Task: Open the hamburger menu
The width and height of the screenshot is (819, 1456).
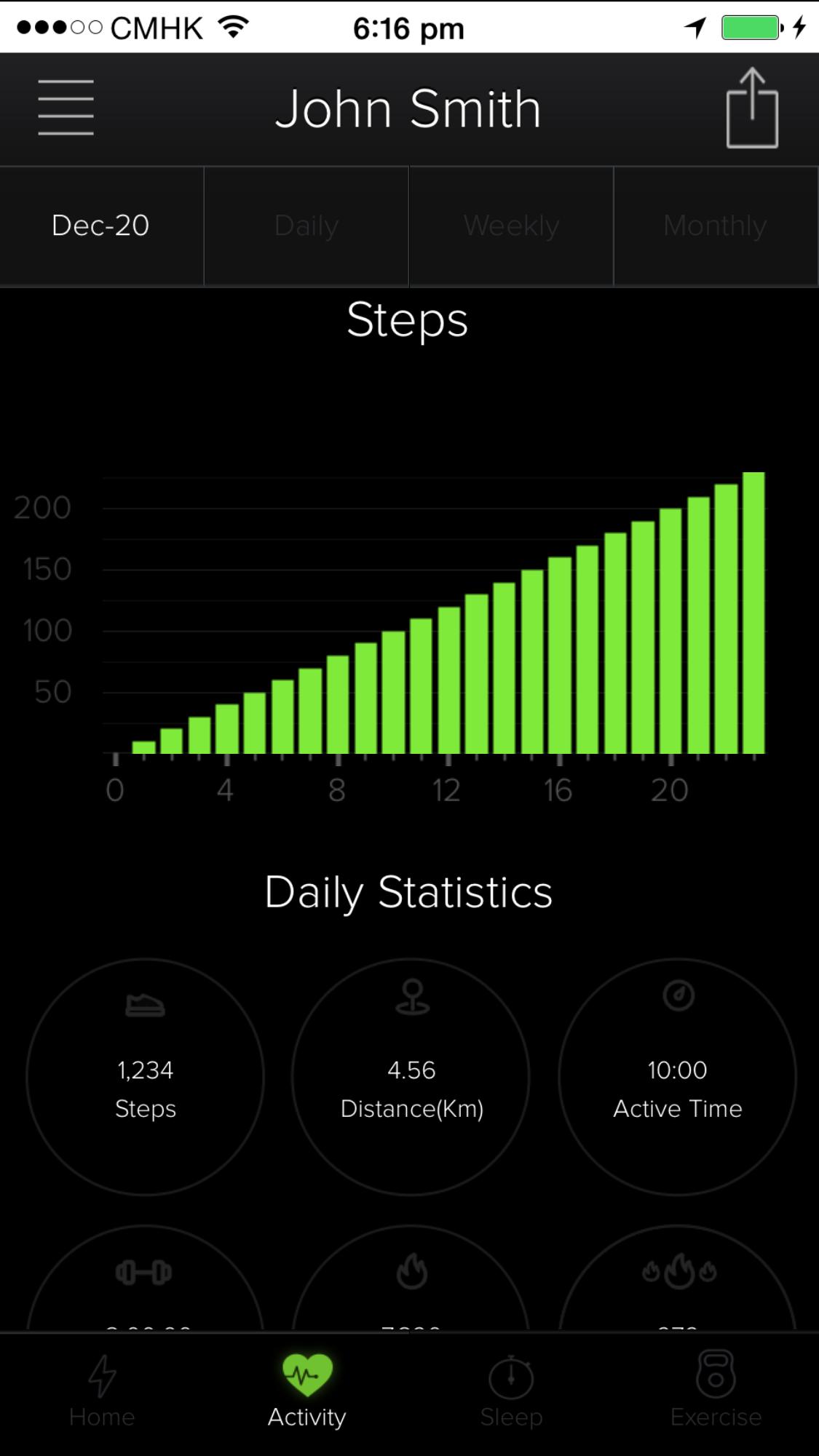Action: click(x=66, y=108)
